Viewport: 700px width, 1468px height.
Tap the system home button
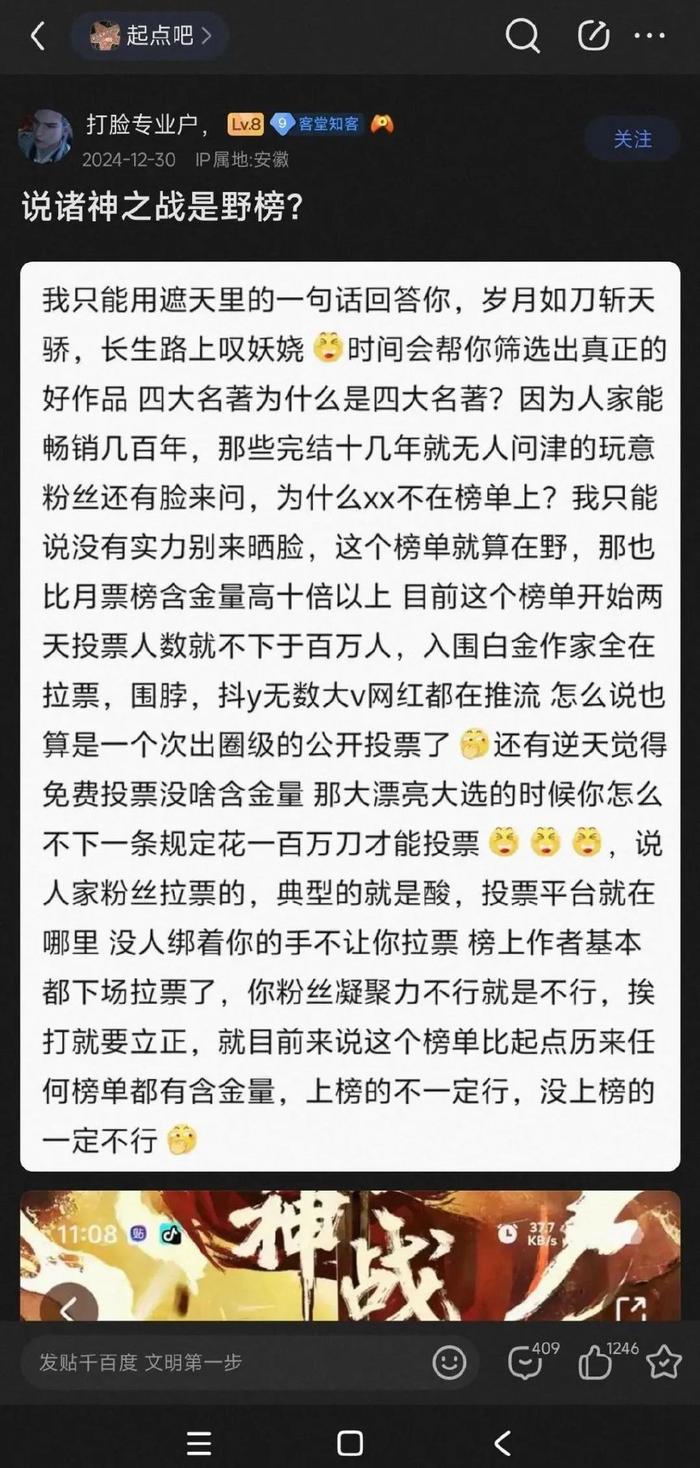(x=350, y=1442)
